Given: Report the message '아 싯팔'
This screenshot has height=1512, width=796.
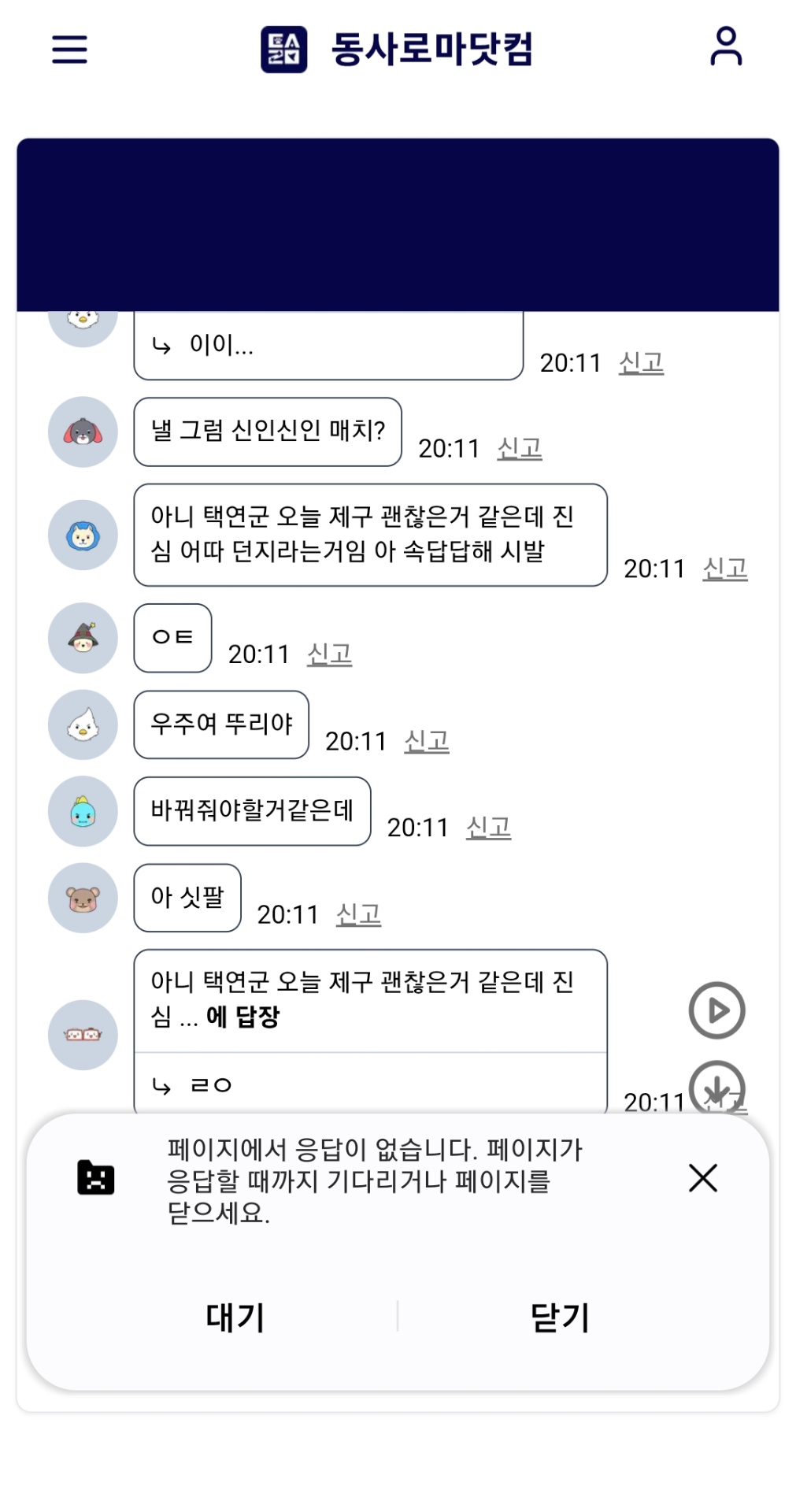Looking at the screenshot, I should pos(358,914).
